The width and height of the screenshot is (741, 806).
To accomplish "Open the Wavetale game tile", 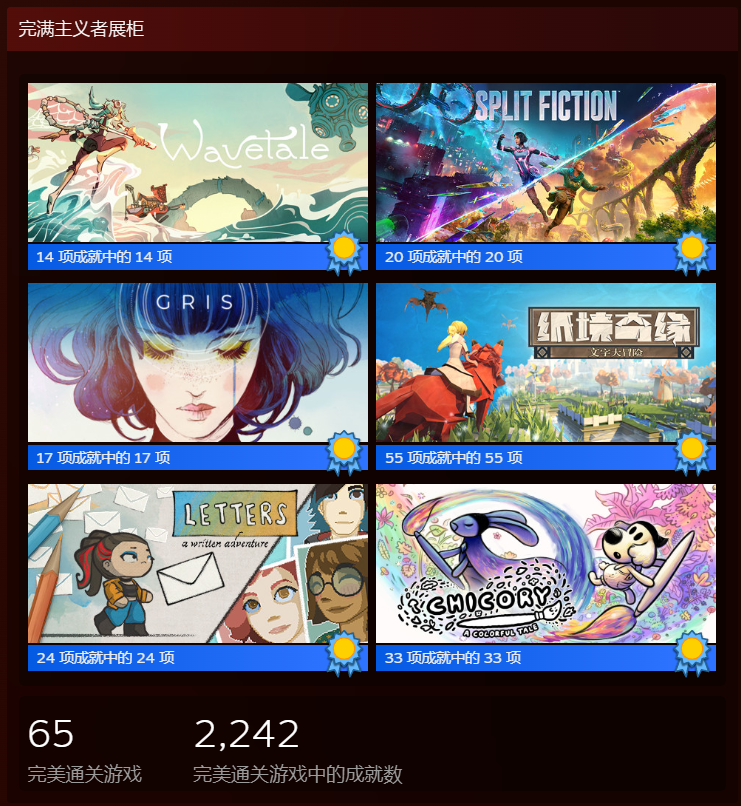I will (197, 163).
